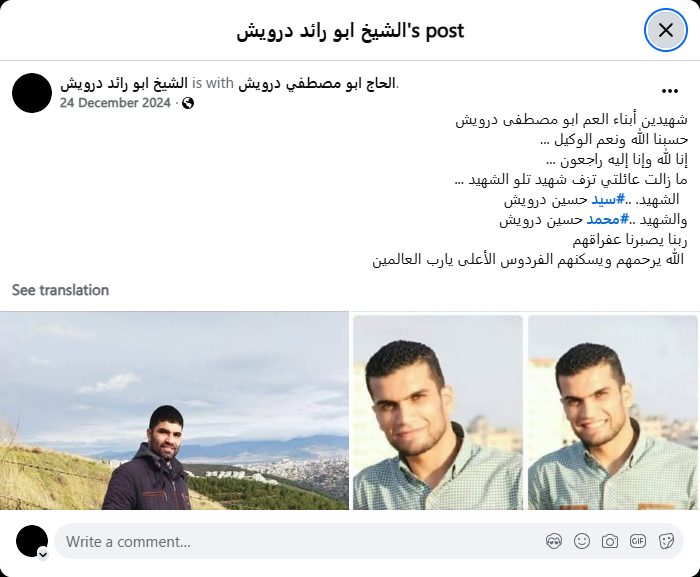
Task: Open the post options menu
Action: tap(670, 90)
